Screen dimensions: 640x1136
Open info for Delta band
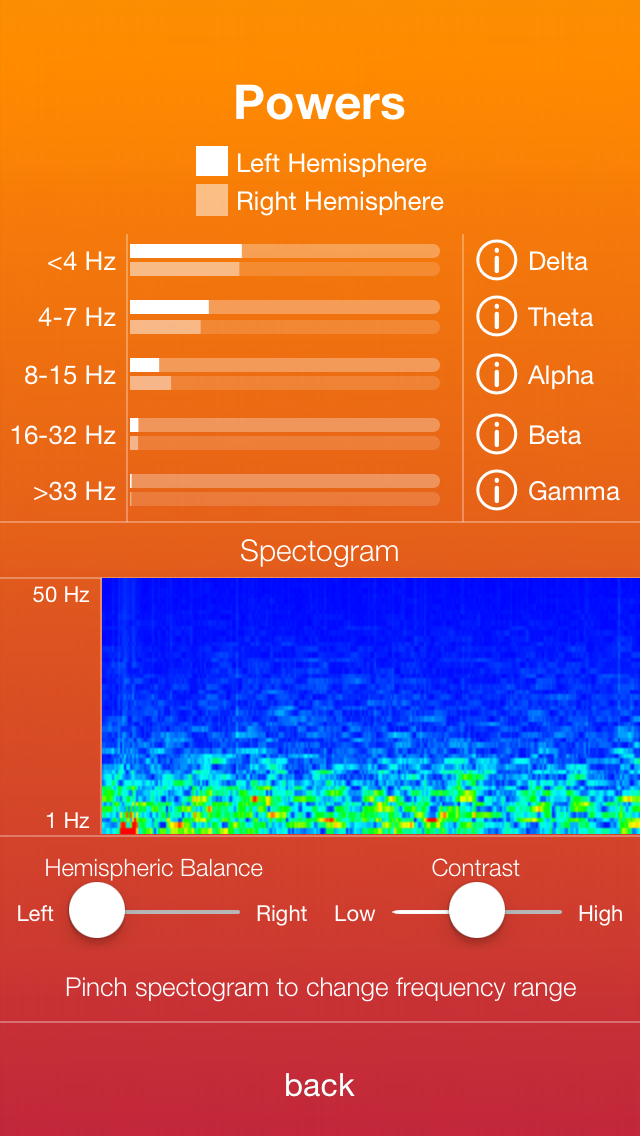click(x=495, y=262)
